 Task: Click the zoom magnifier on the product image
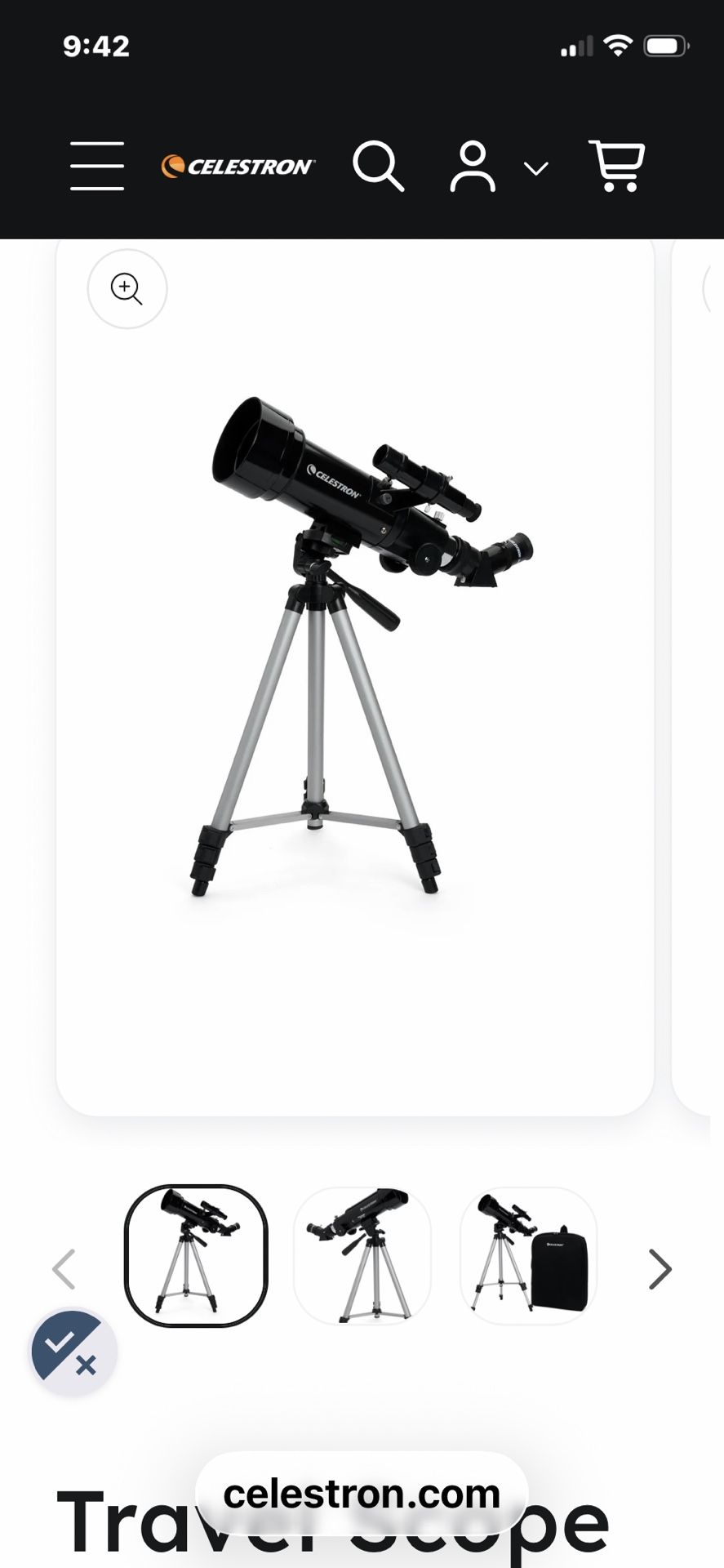pos(127,289)
